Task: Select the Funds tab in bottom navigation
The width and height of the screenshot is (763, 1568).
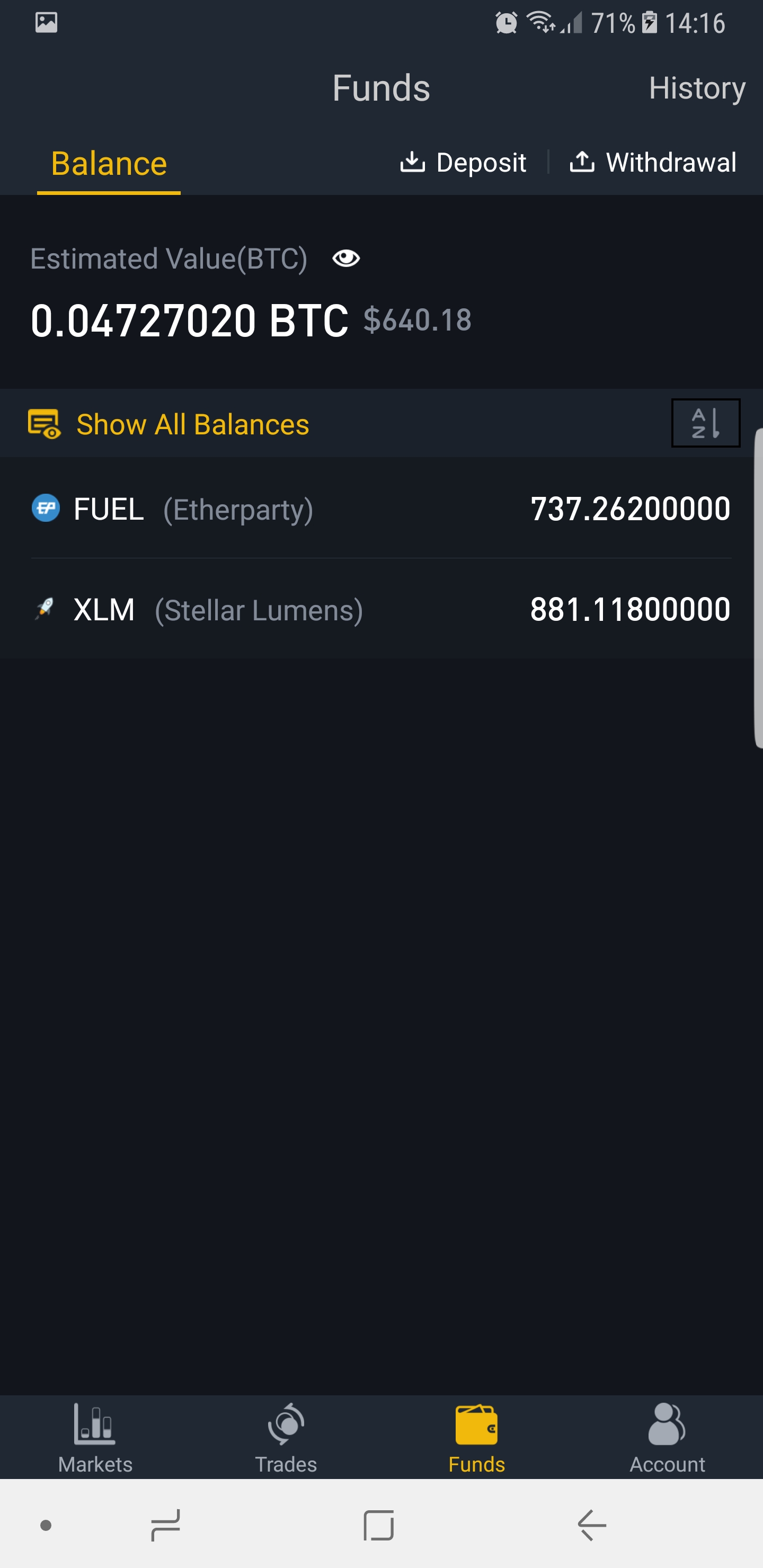Action: (x=476, y=1438)
